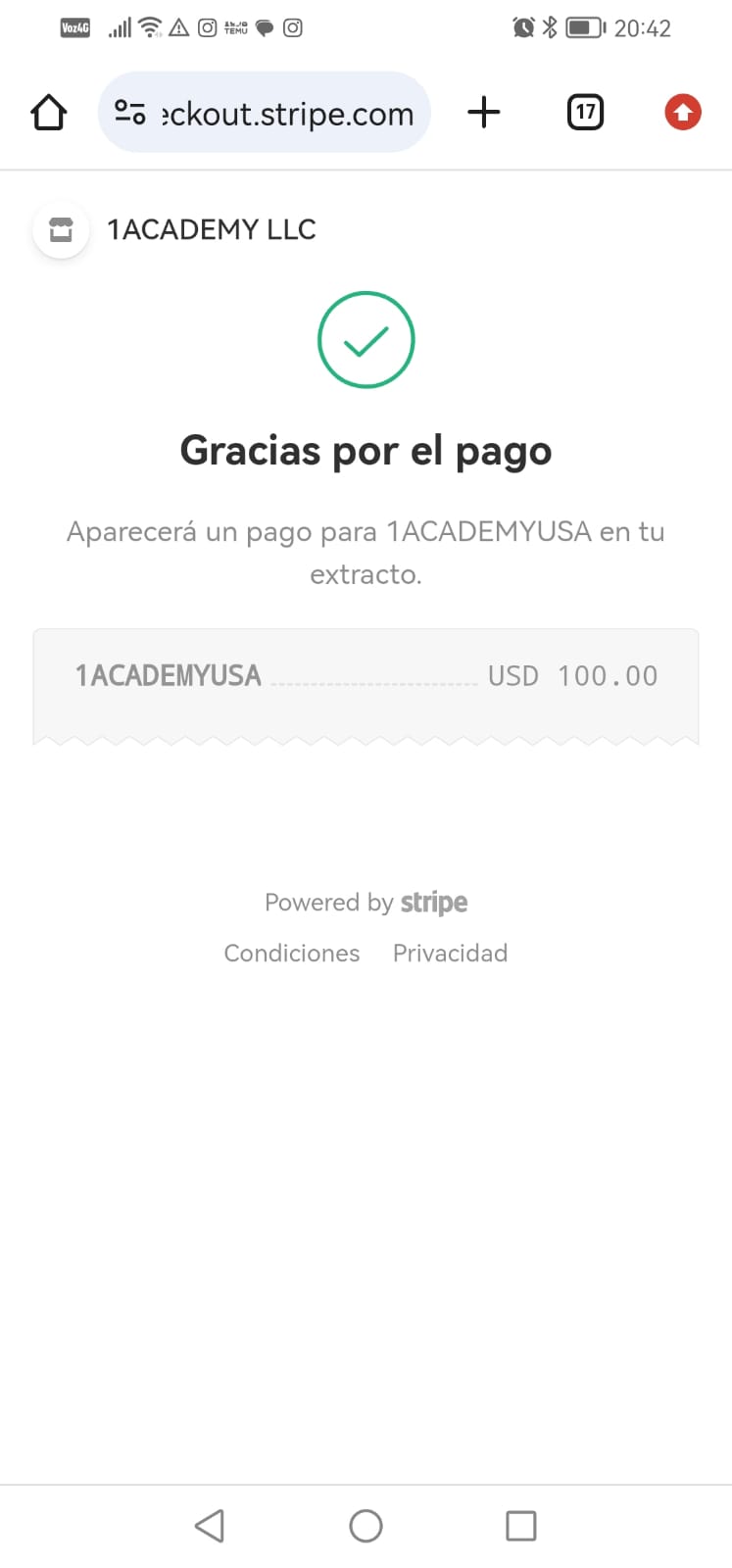The image size is (732, 1568).
Task: Open the recent apps overview
Action: [520, 1526]
